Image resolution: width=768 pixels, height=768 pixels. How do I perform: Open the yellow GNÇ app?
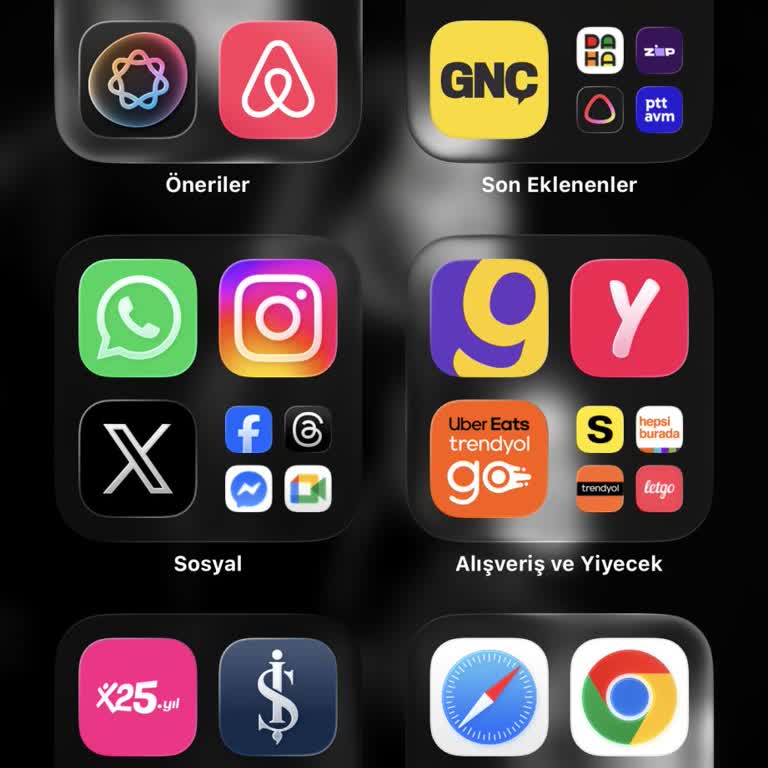(x=489, y=80)
